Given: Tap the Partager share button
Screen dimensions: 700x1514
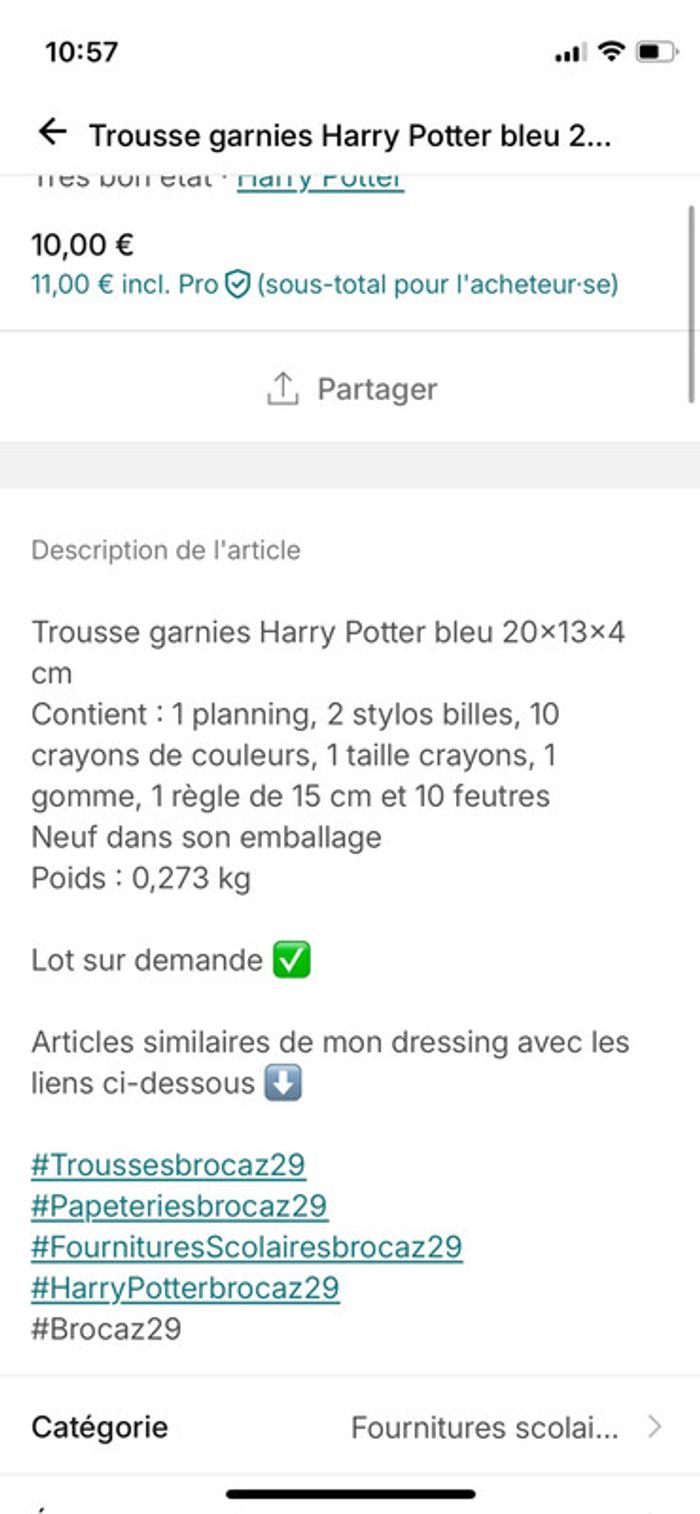Looking at the screenshot, I should pyautogui.click(x=351, y=389).
